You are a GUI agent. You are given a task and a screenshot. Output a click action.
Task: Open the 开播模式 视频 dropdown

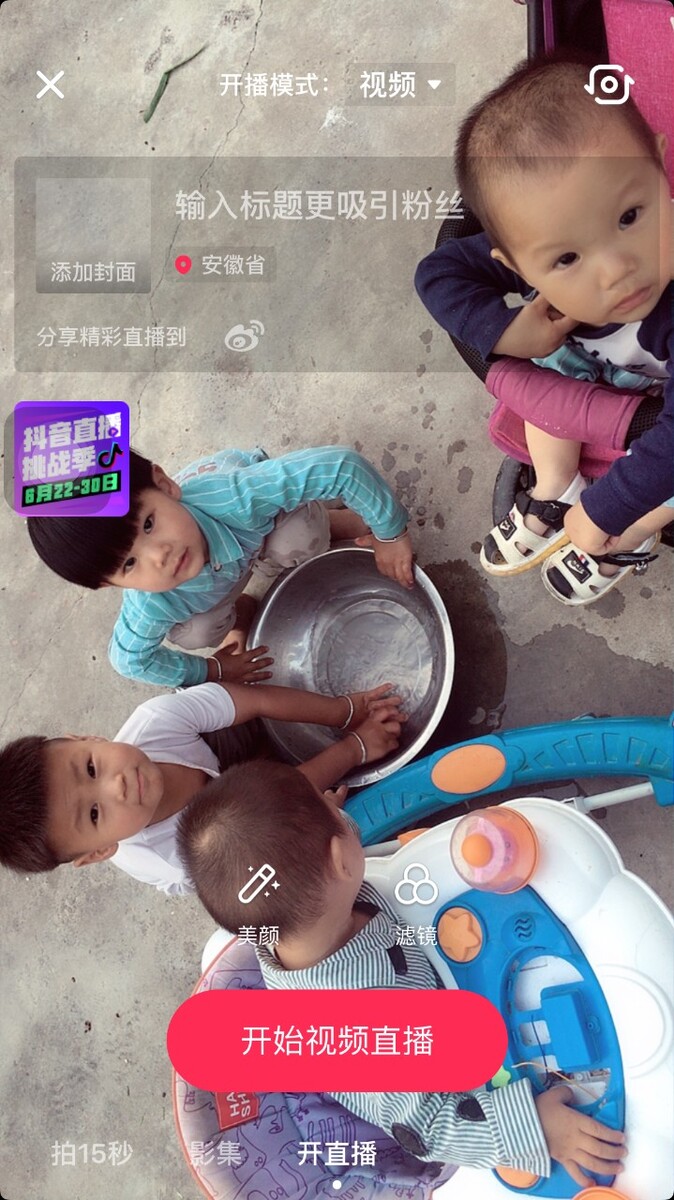pos(400,85)
